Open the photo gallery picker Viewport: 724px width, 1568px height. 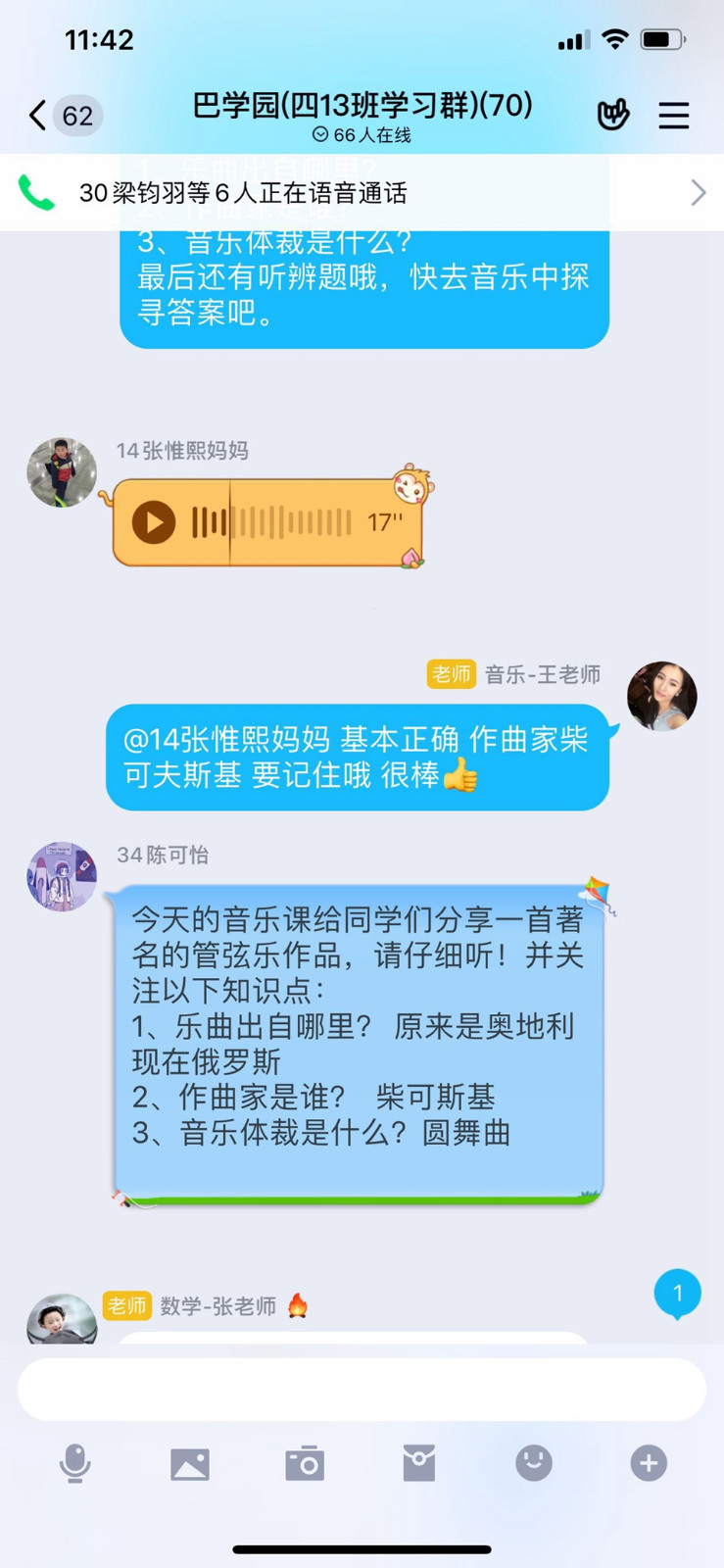pos(190,1463)
